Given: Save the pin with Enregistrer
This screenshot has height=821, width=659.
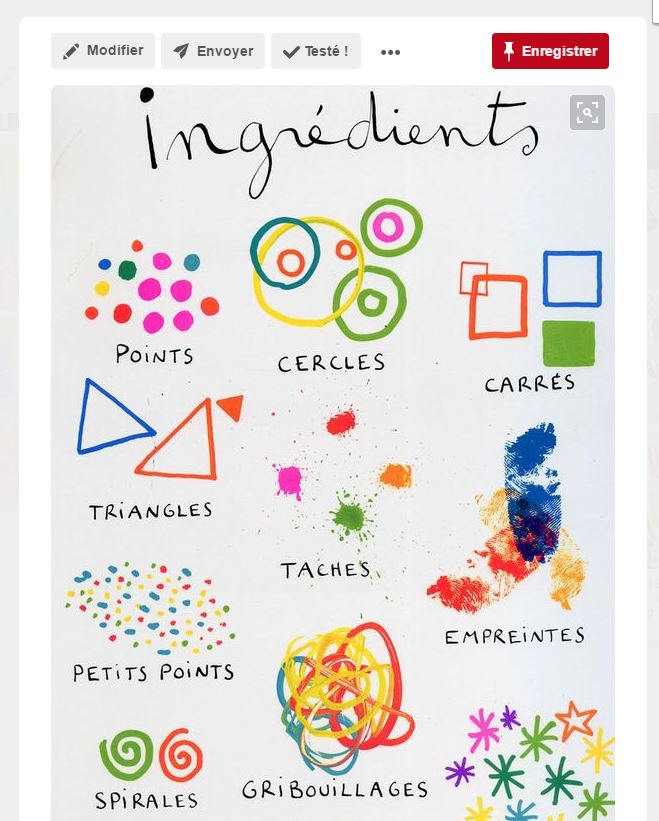Looking at the screenshot, I should click(x=550, y=51).
